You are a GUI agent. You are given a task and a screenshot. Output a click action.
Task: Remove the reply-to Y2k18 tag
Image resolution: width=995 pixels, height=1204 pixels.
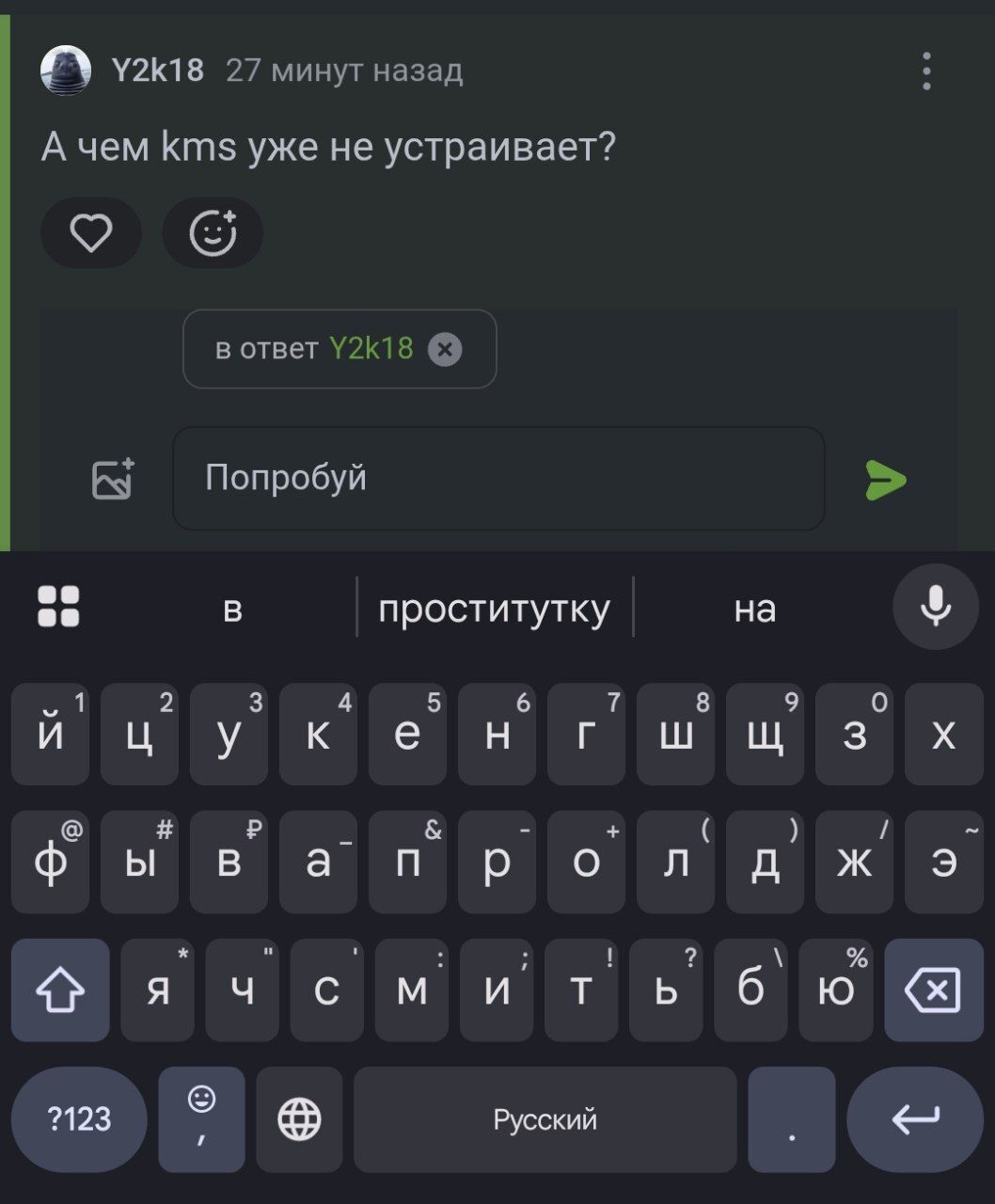point(445,350)
